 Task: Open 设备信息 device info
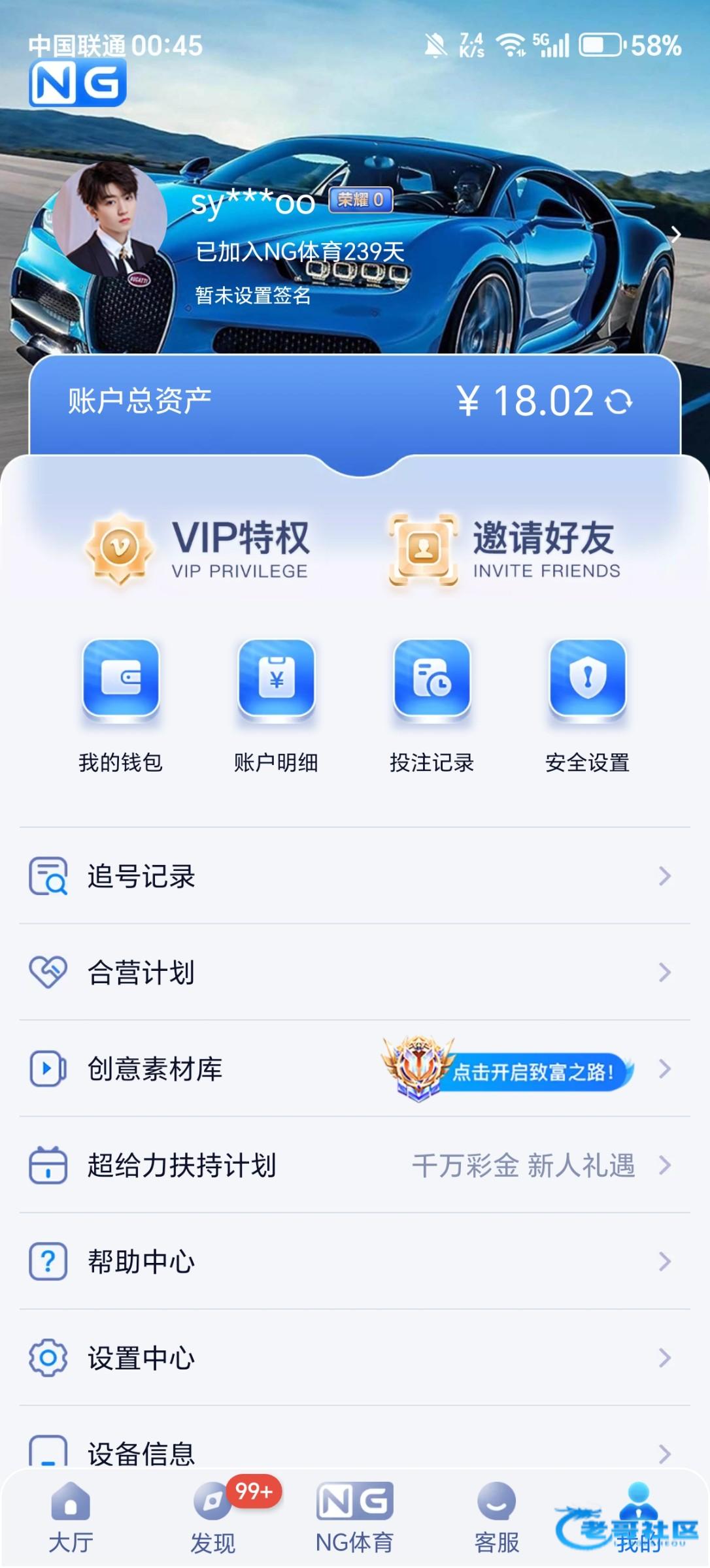tap(353, 1452)
